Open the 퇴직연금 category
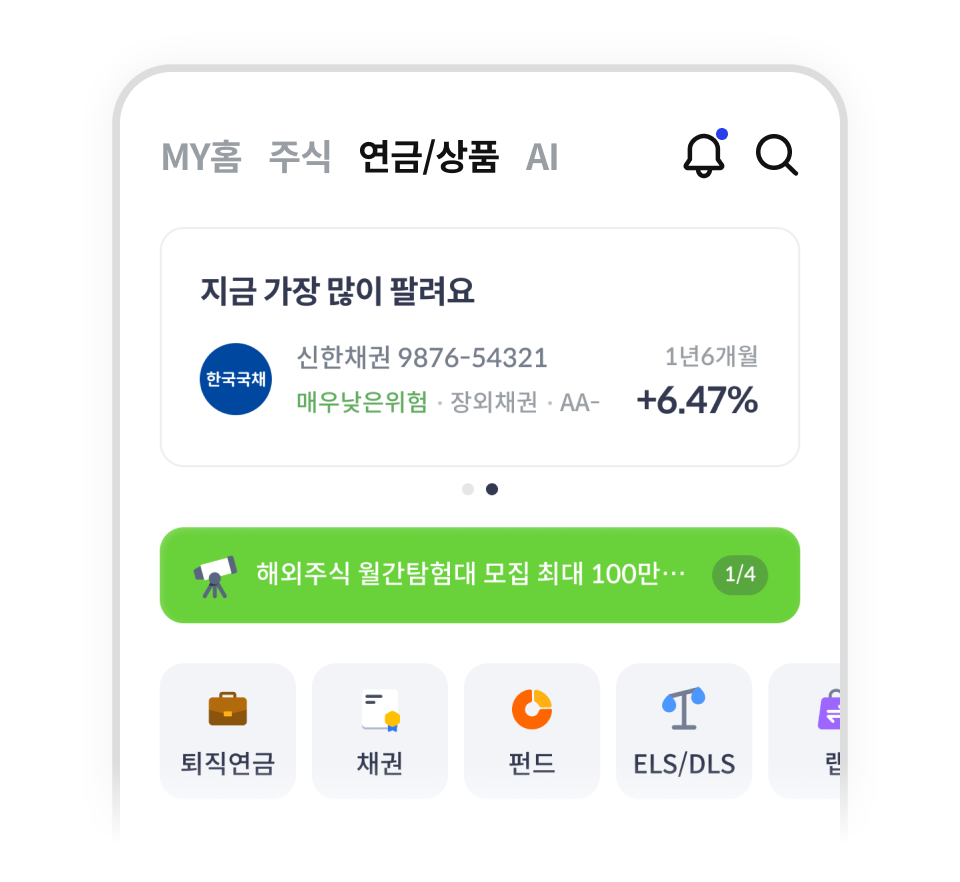 [x=228, y=731]
